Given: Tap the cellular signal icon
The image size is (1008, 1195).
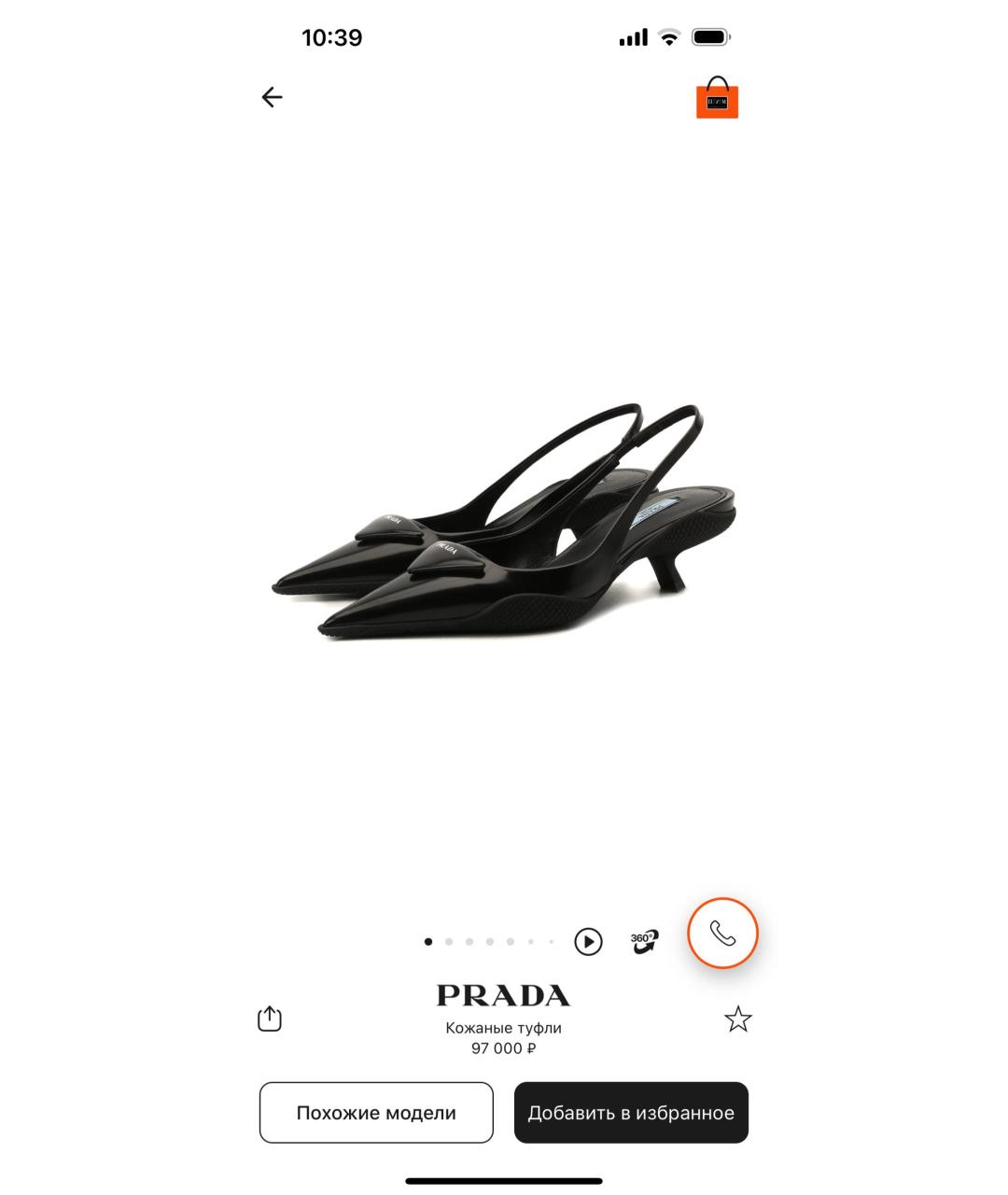Looking at the screenshot, I should click(633, 37).
